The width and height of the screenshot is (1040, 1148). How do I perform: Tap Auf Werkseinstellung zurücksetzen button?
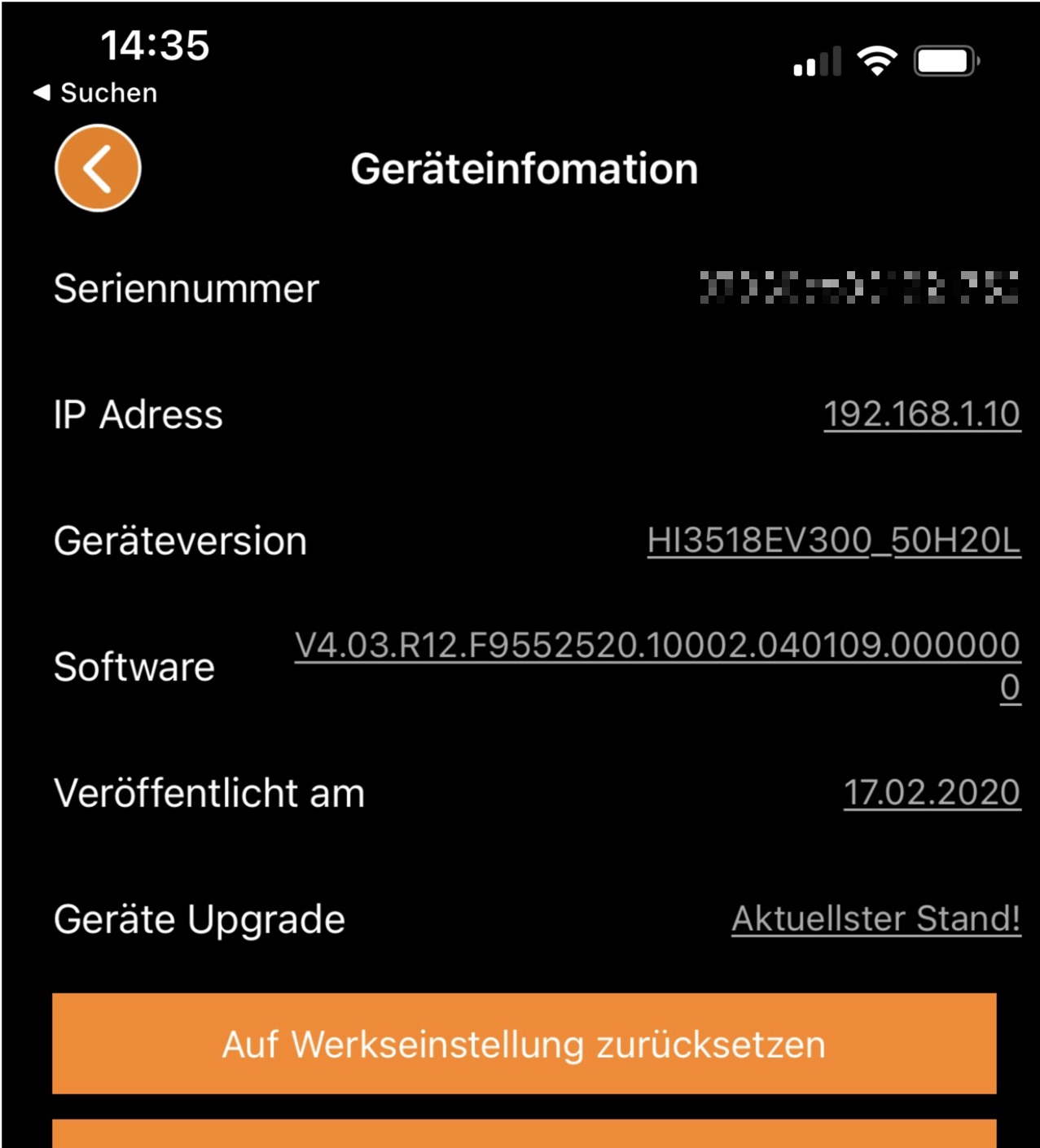click(524, 1044)
